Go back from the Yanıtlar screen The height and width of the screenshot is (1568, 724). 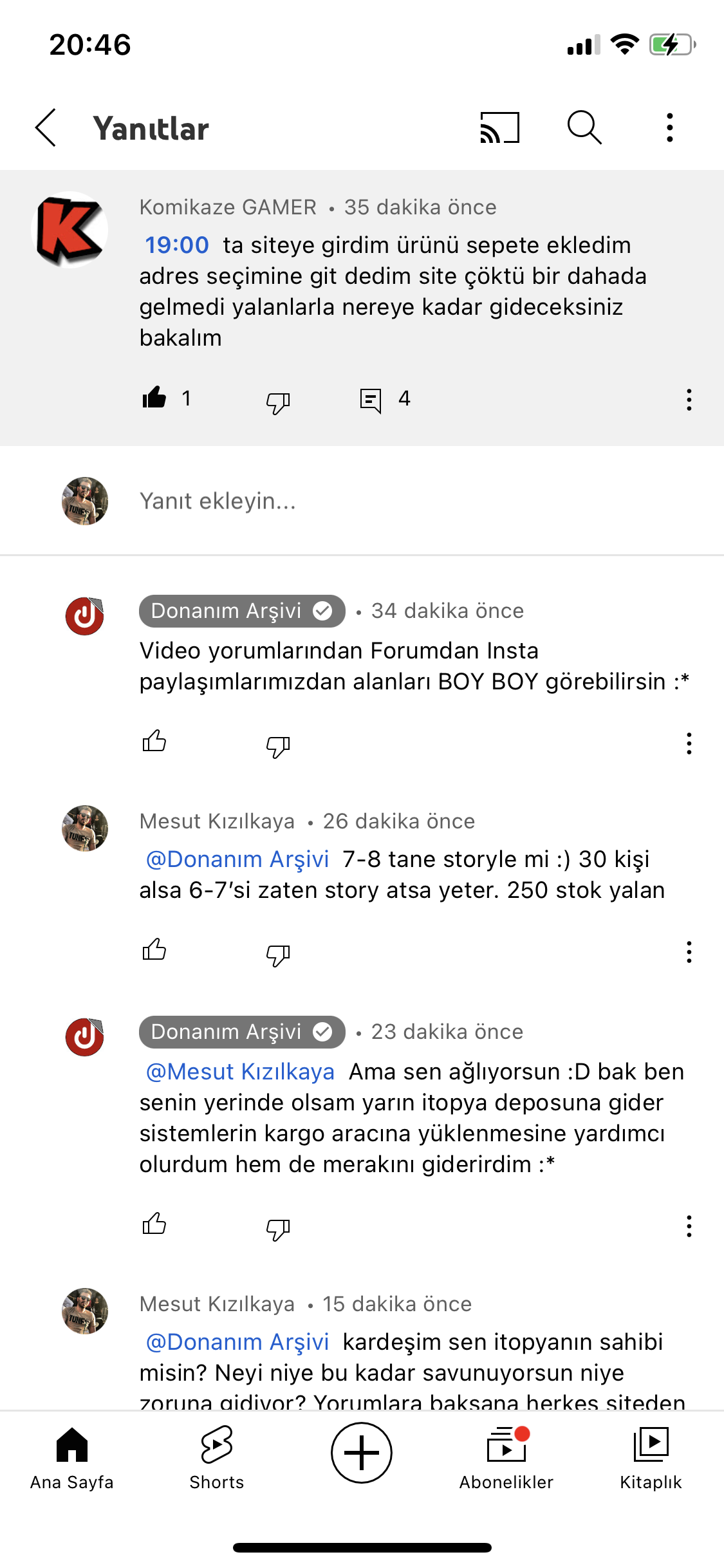[46, 127]
